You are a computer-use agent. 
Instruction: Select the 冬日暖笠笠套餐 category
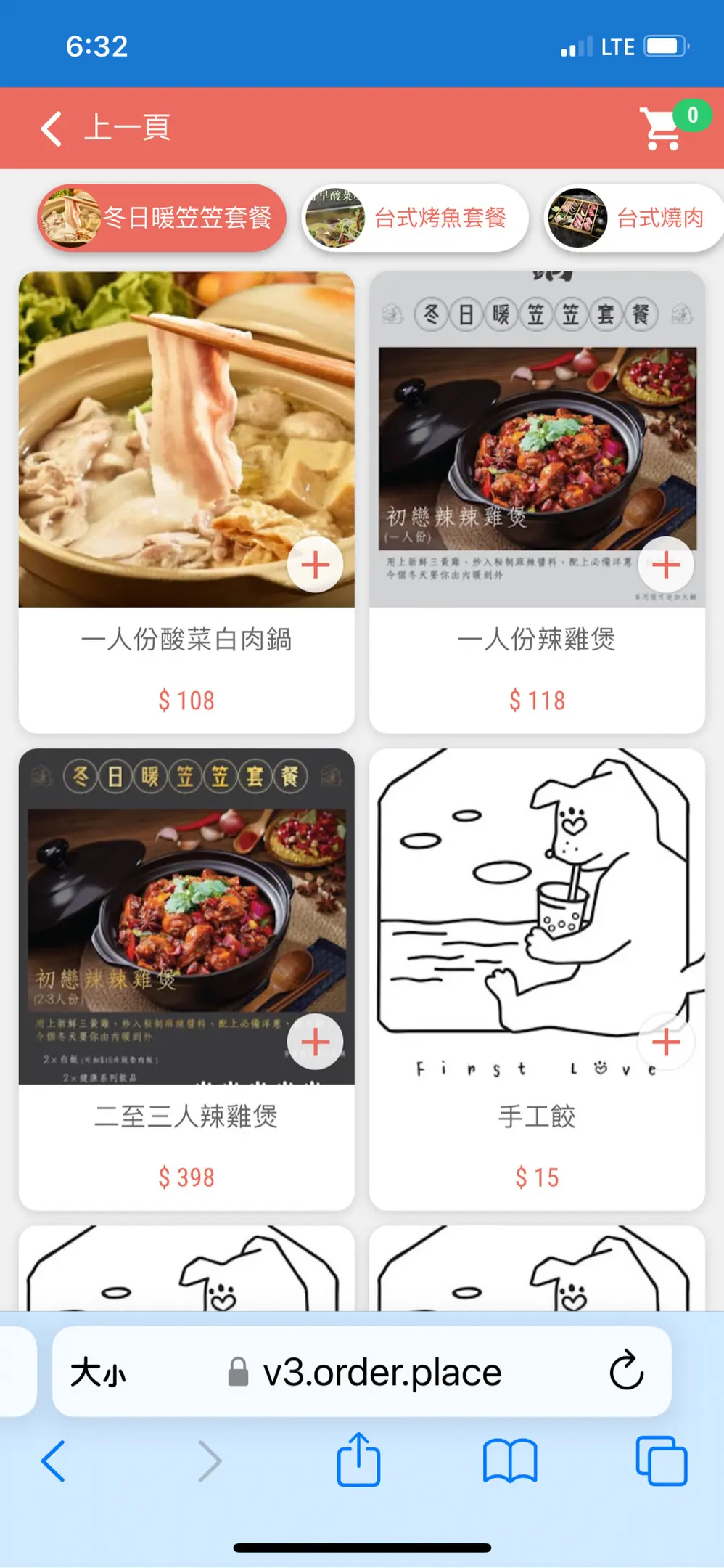point(162,218)
